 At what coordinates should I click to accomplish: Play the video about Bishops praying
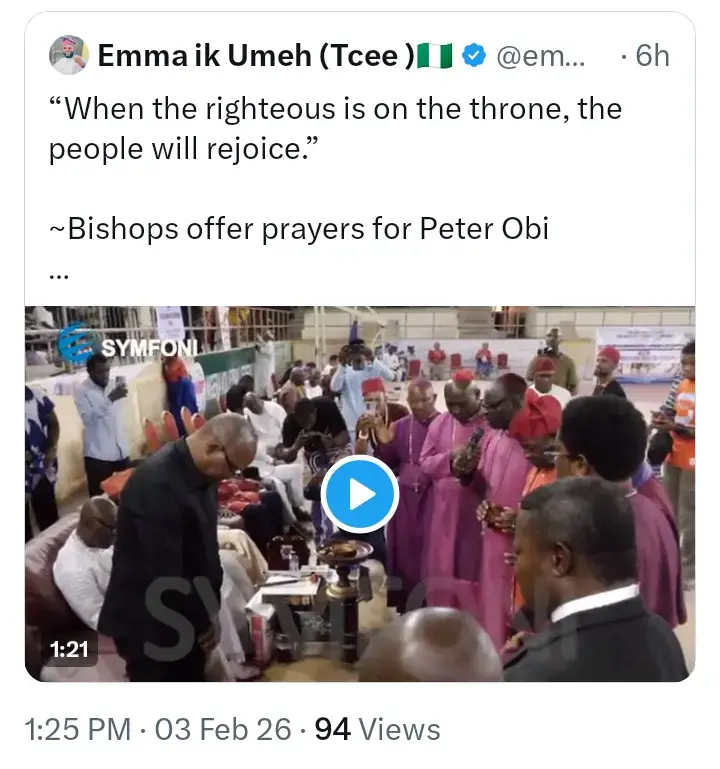(x=360, y=493)
